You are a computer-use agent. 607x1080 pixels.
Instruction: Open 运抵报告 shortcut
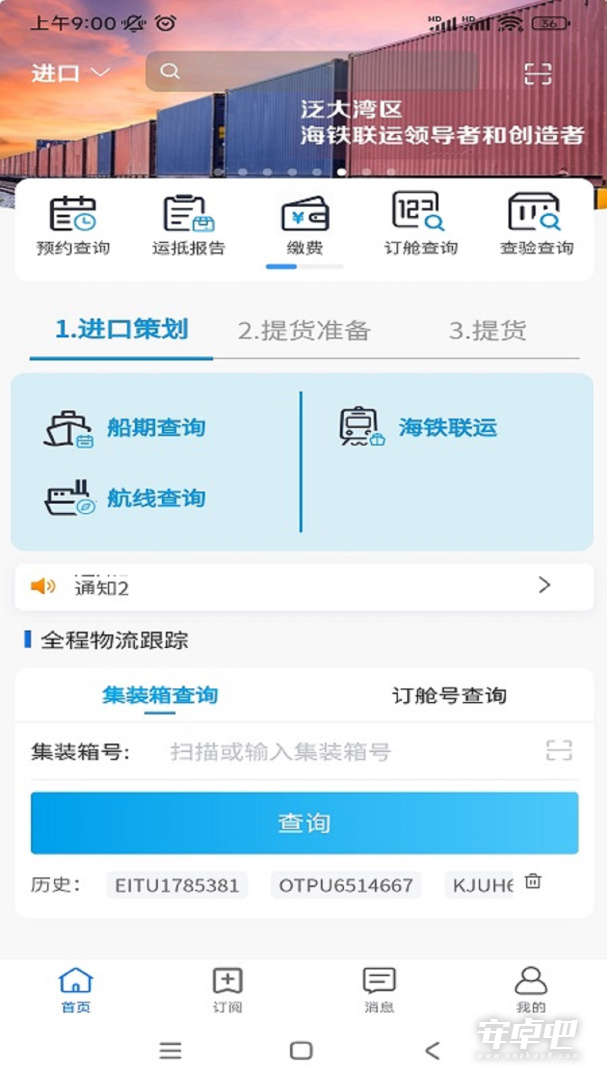[x=189, y=226]
